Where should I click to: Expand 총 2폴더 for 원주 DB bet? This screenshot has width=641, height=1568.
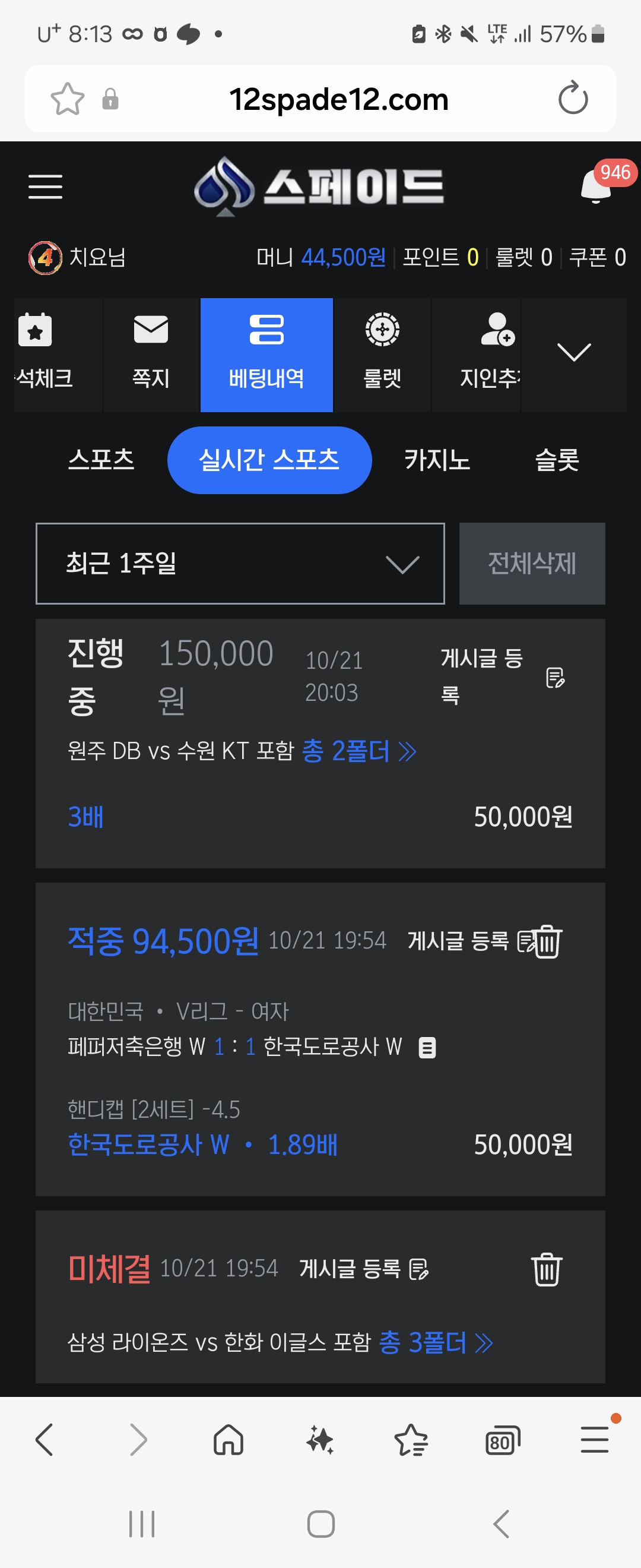359,751
